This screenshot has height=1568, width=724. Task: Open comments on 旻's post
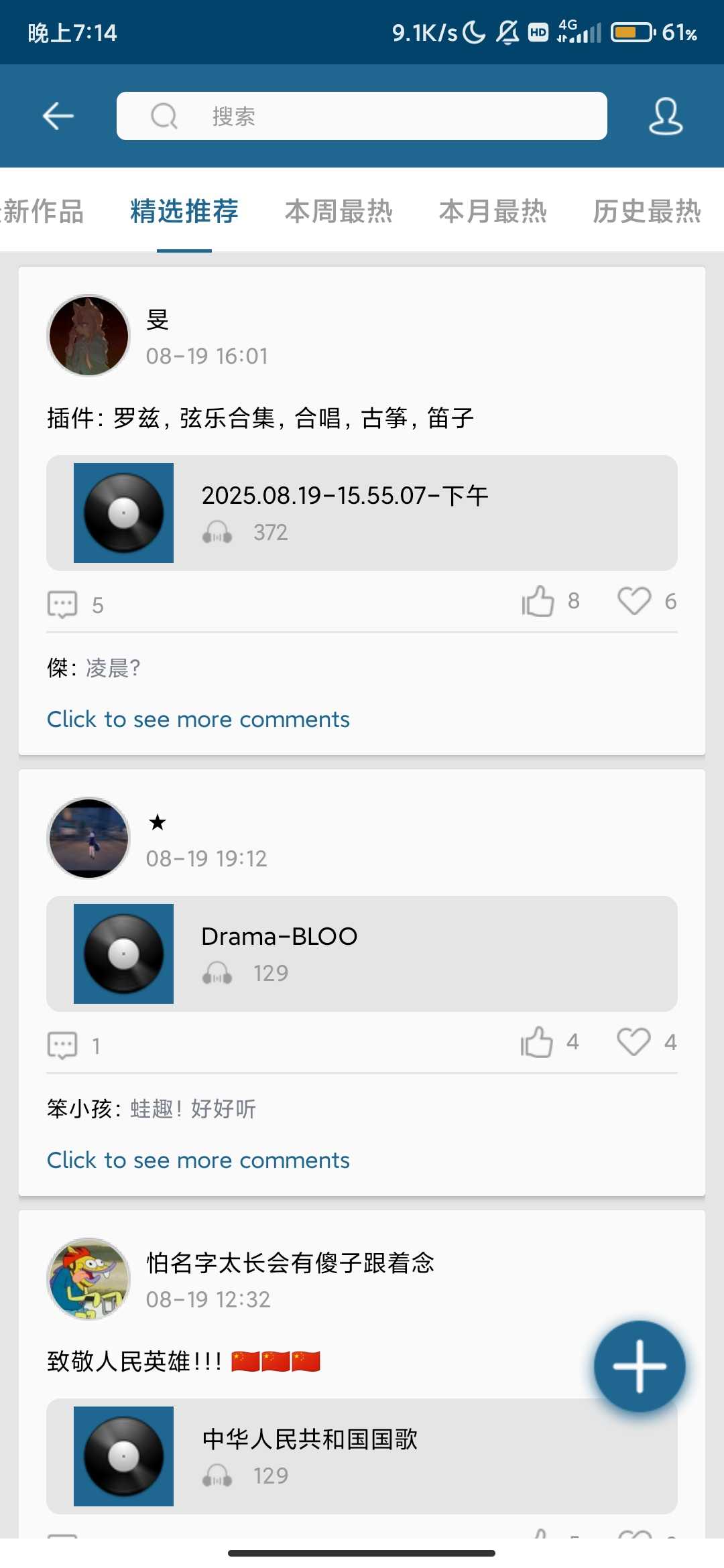pos(63,604)
